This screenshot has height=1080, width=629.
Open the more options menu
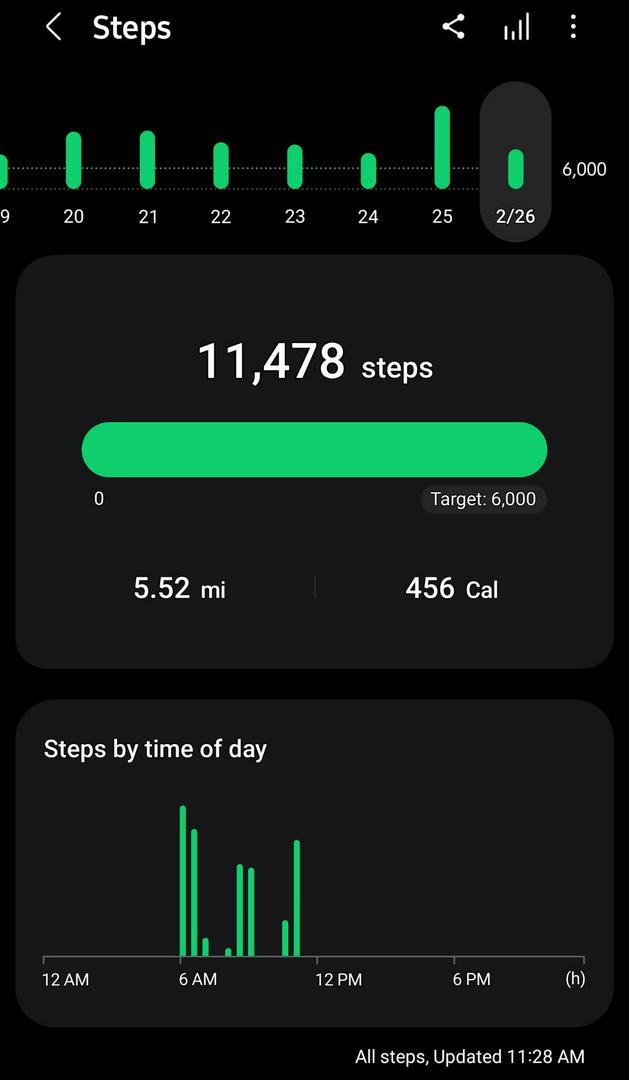tap(573, 27)
